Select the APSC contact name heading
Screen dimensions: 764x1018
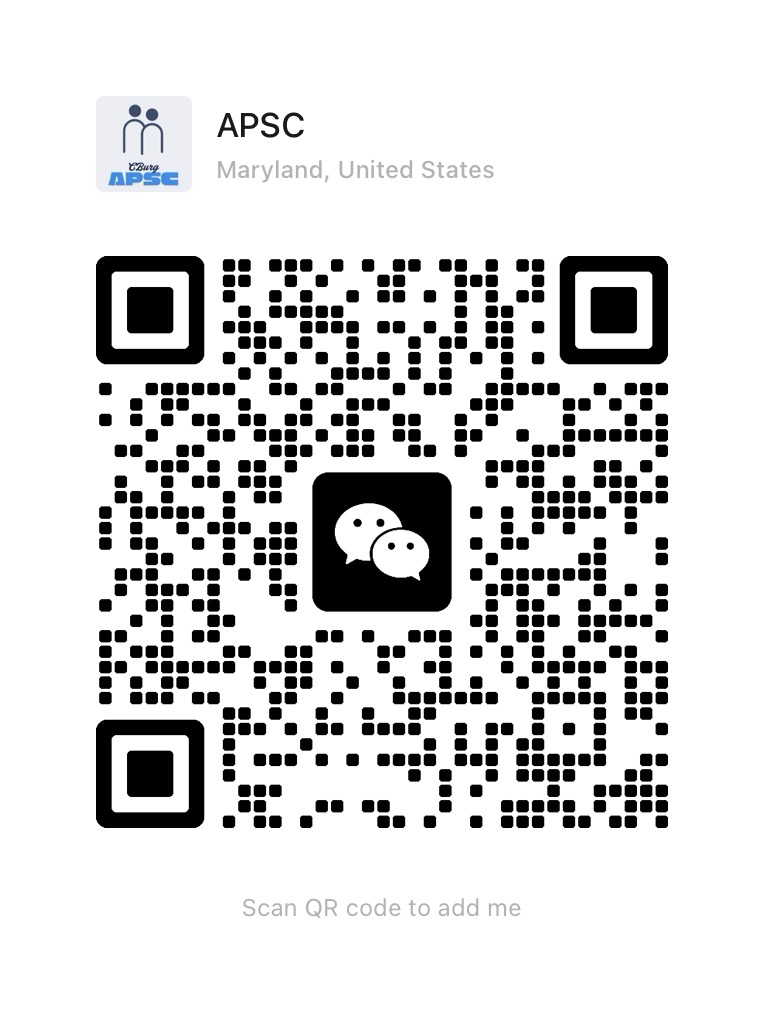(260, 126)
